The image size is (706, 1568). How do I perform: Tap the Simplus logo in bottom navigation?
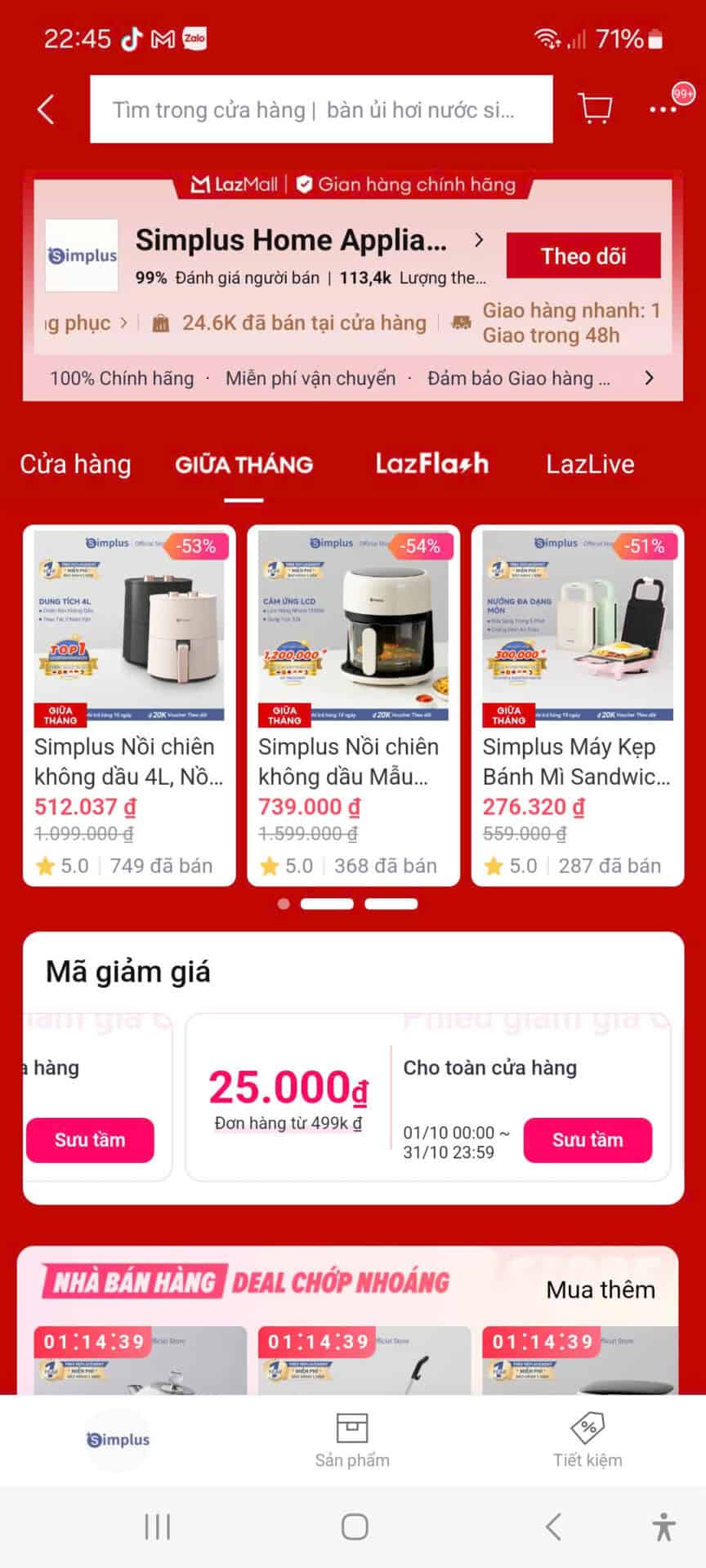point(116,1440)
